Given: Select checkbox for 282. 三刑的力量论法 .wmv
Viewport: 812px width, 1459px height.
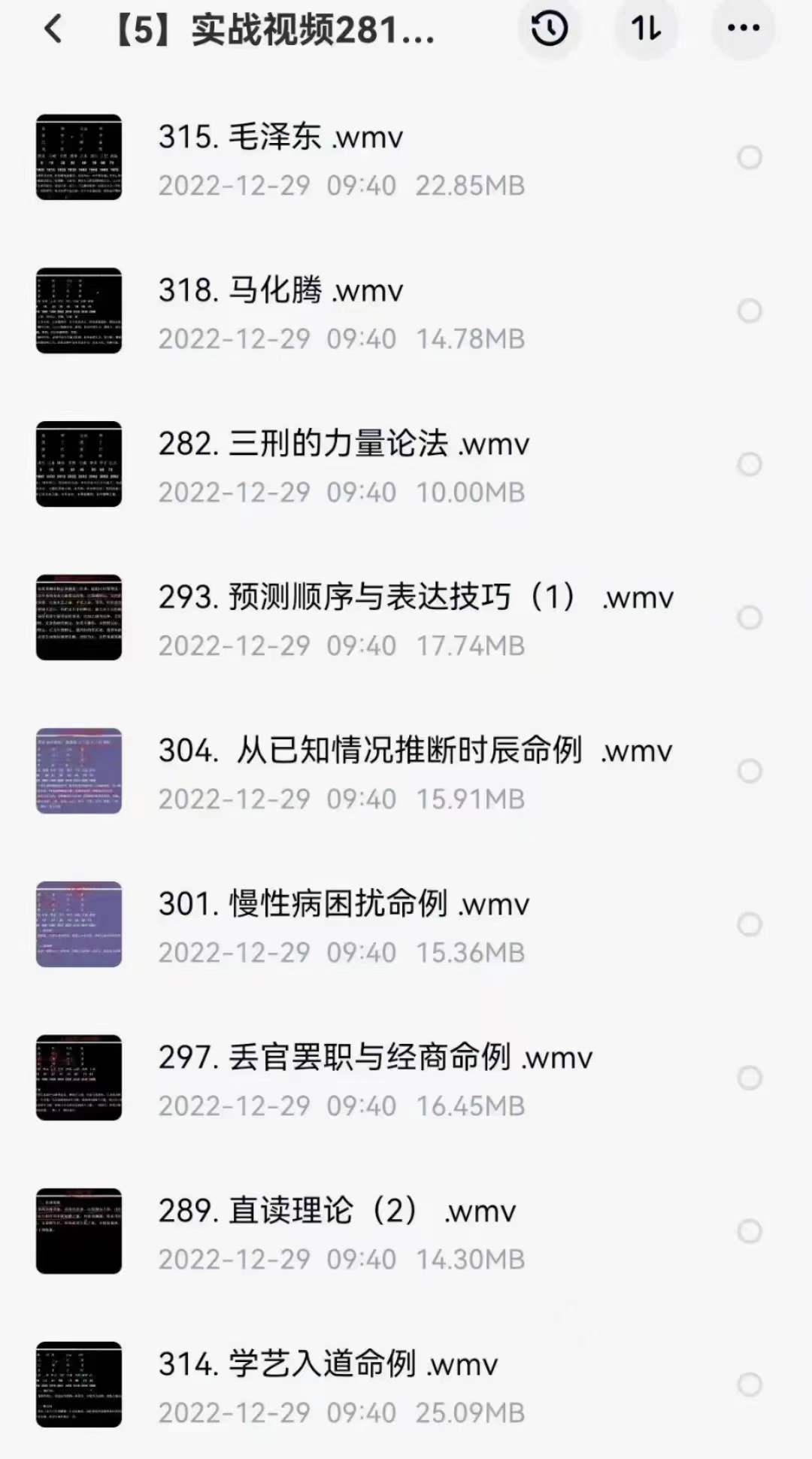Looking at the screenshot, I should pos(748,465).
